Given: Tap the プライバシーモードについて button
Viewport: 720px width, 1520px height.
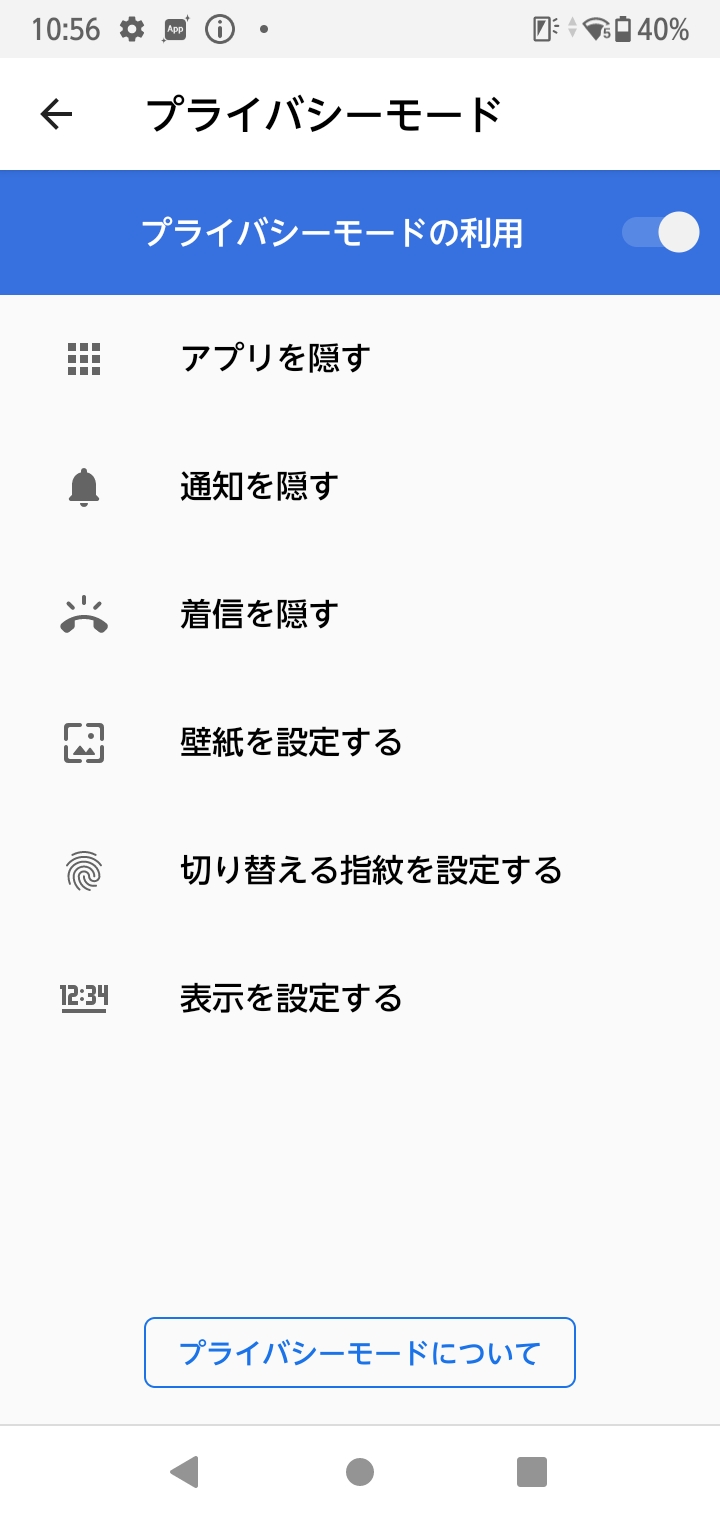Looking at the screenshot, I should point(360,1353).
